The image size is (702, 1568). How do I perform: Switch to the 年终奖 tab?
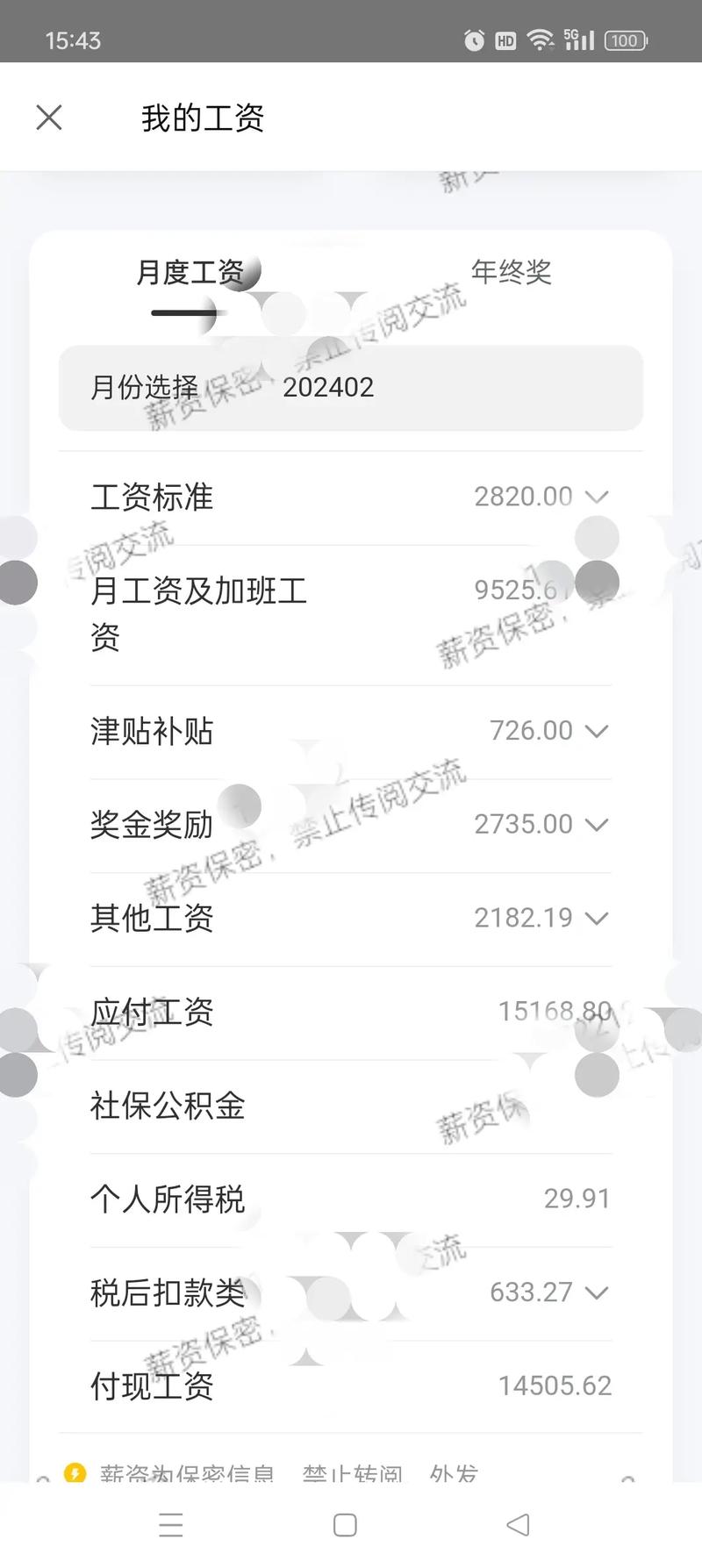(512, 273)
